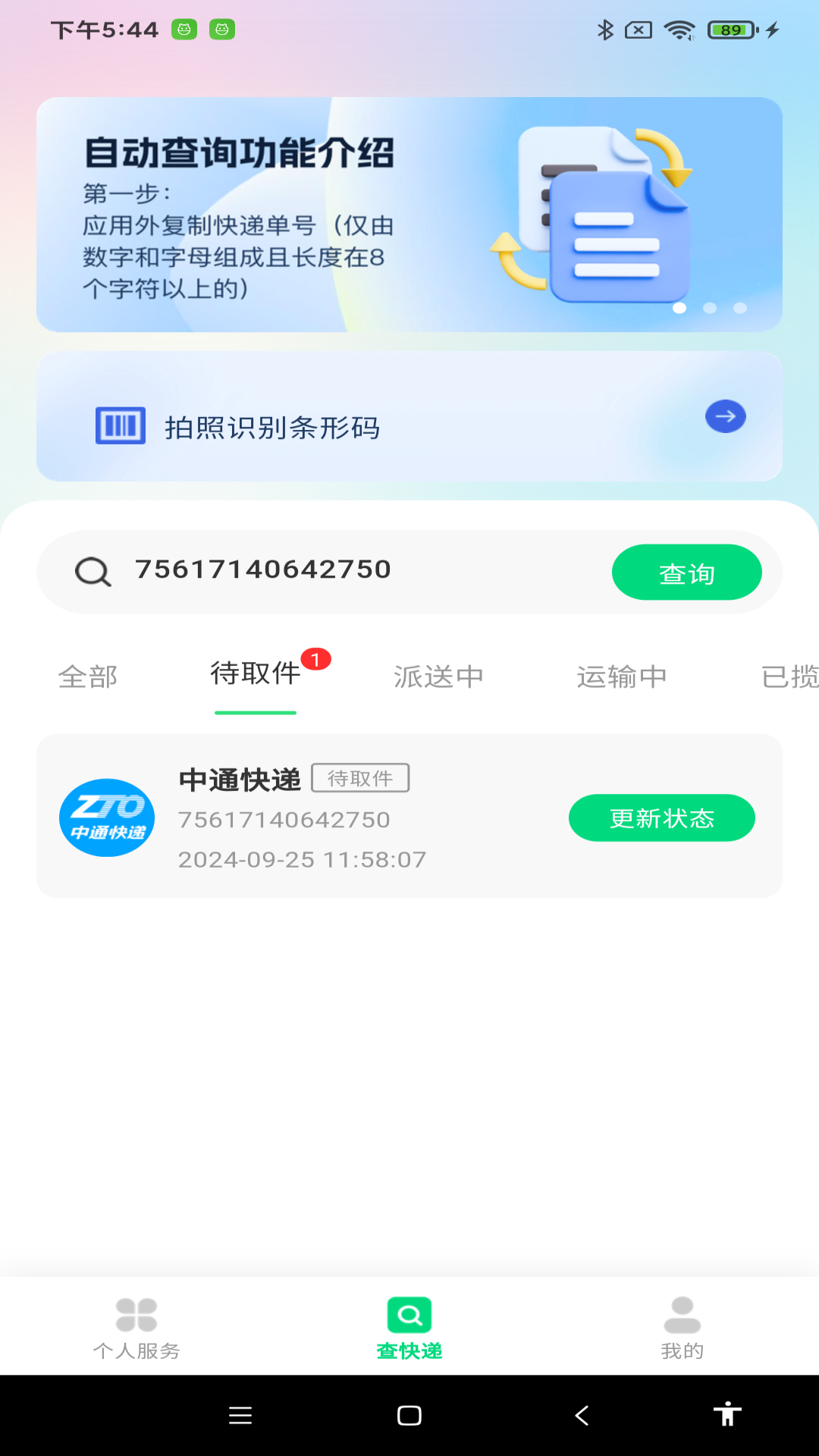Select the second carousel indicator dot

(710, 308)
